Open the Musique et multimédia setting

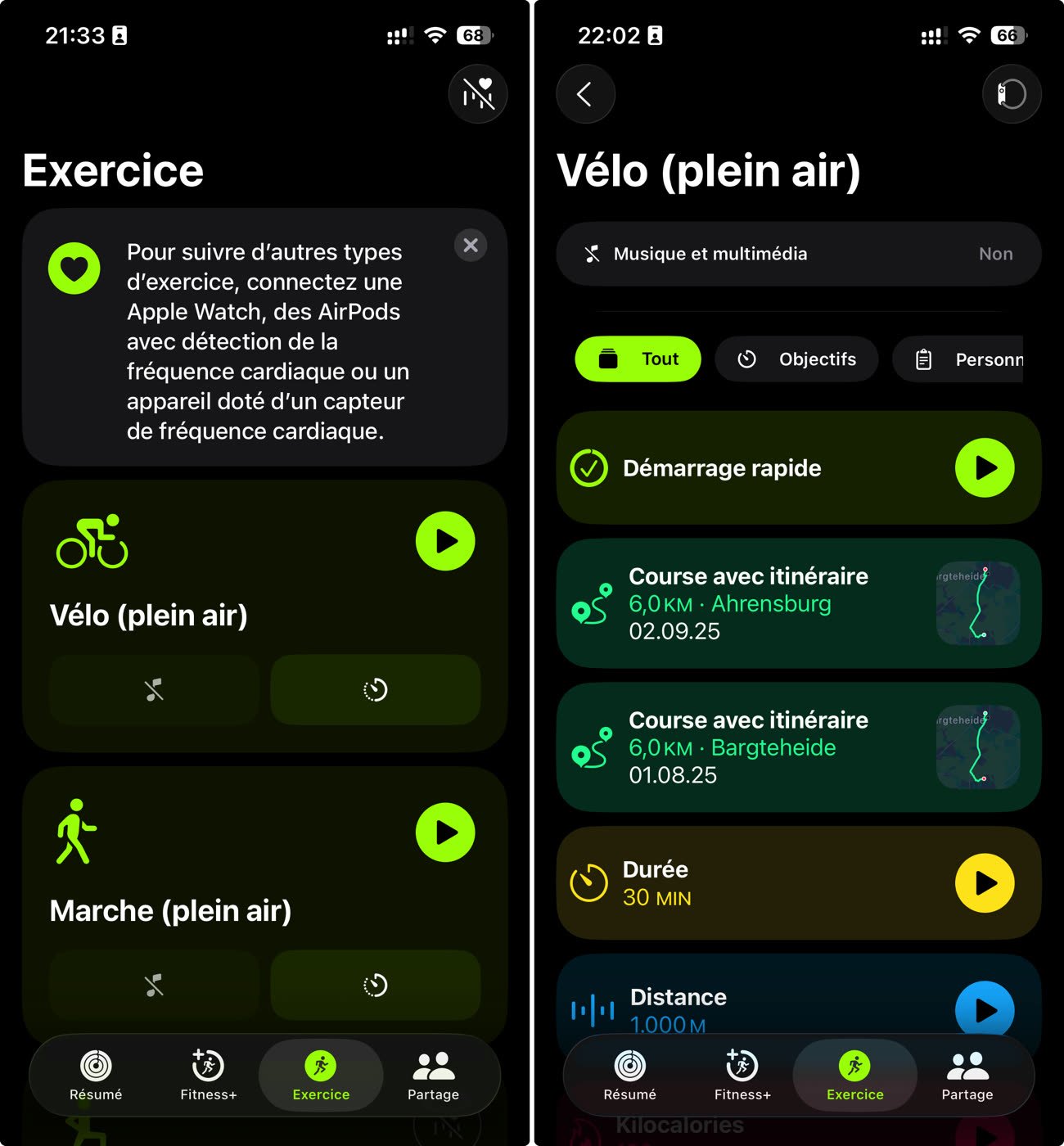tap(798, 254)
